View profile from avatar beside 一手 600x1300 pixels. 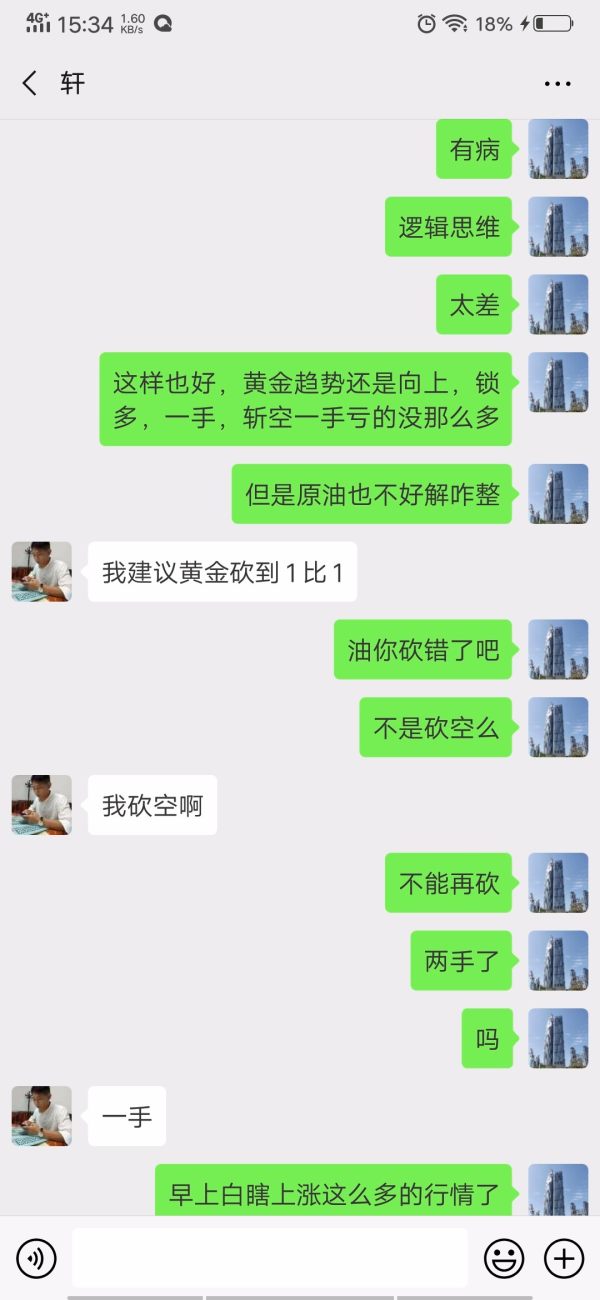pyautogui.click(x=42, y=1116)
